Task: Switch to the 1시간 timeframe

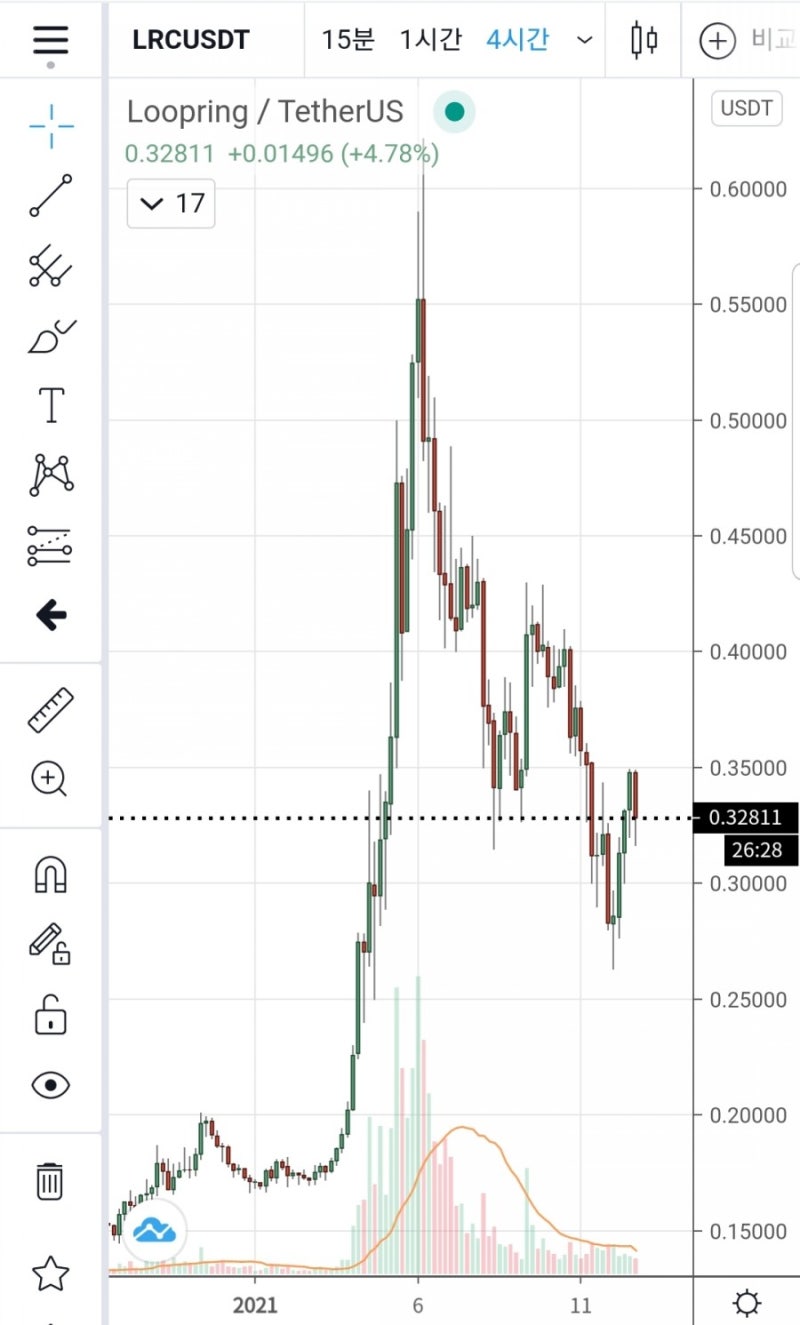Action: 430,40
